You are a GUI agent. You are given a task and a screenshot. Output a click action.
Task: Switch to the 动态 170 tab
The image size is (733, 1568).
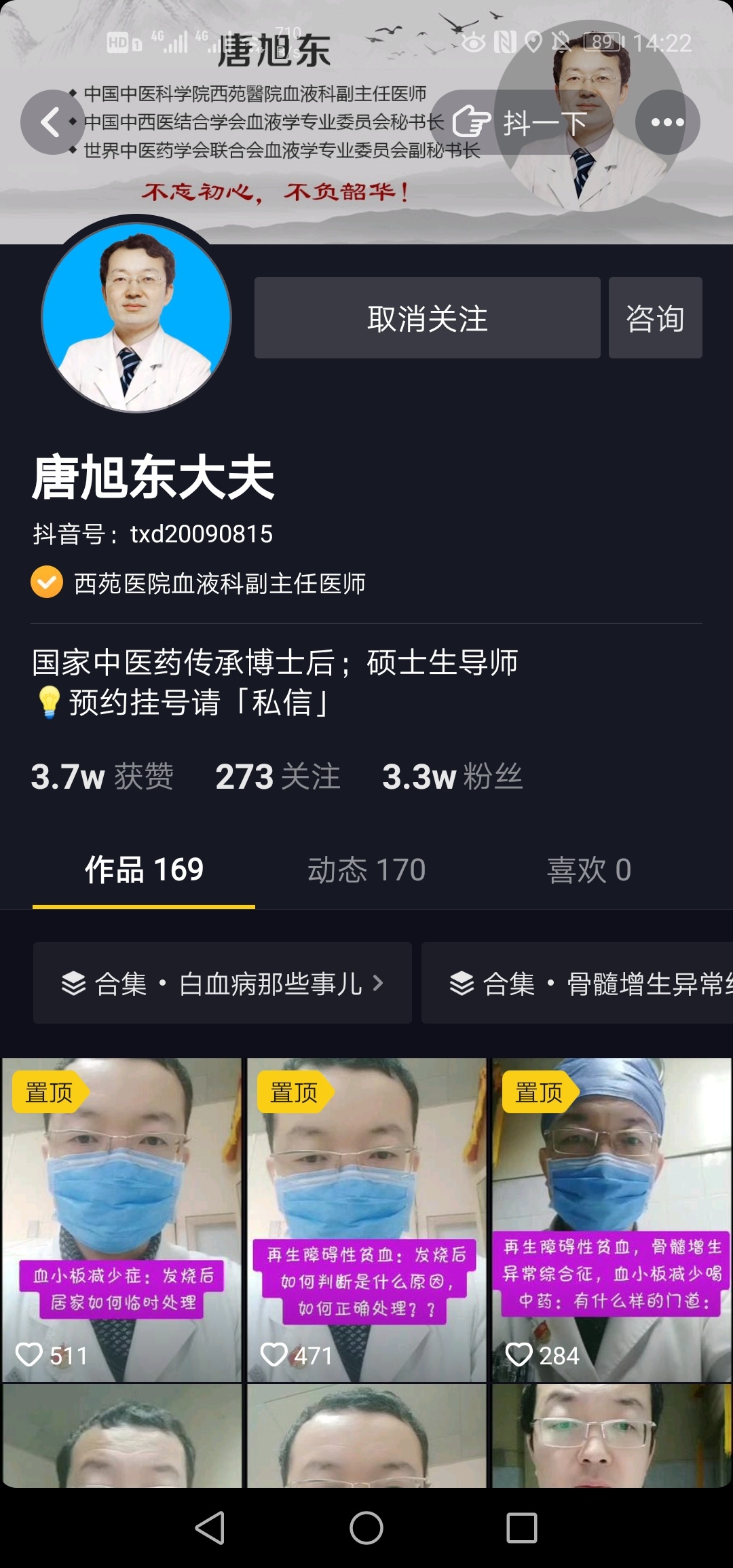coord(366,870)
